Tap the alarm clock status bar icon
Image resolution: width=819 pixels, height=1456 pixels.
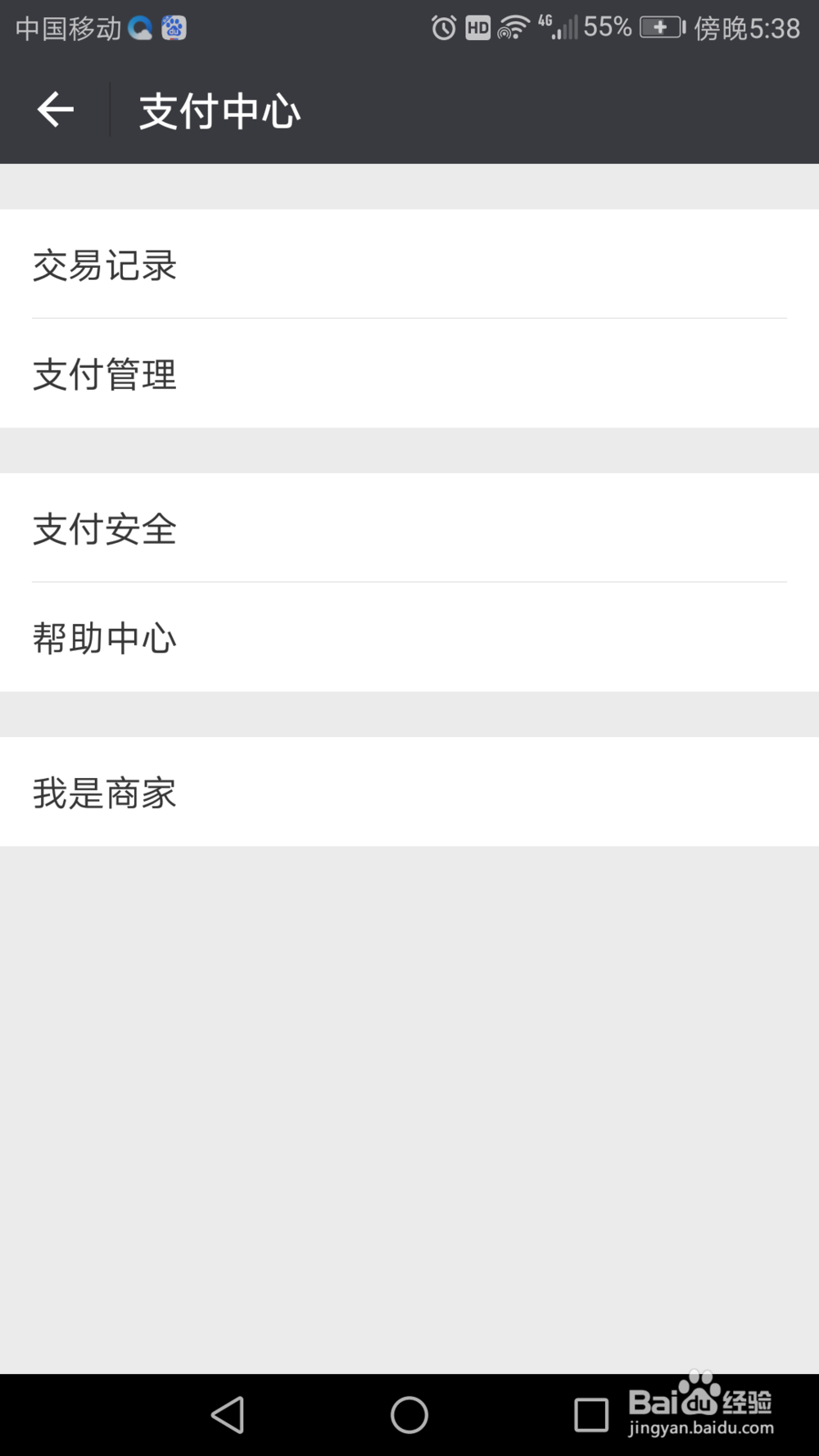point(441,27)
